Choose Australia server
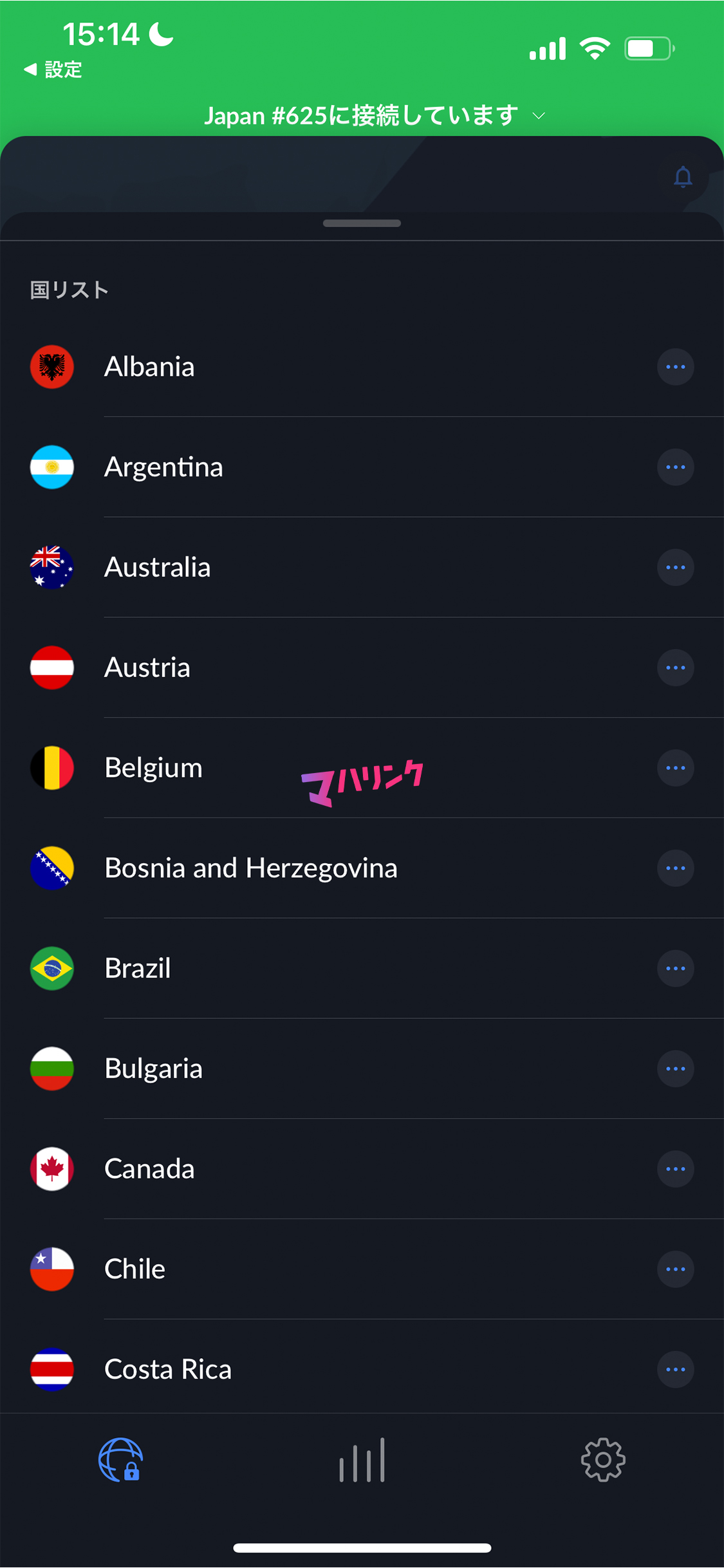The width and height of the screenshot is (724, 1568). pos(362,567)
